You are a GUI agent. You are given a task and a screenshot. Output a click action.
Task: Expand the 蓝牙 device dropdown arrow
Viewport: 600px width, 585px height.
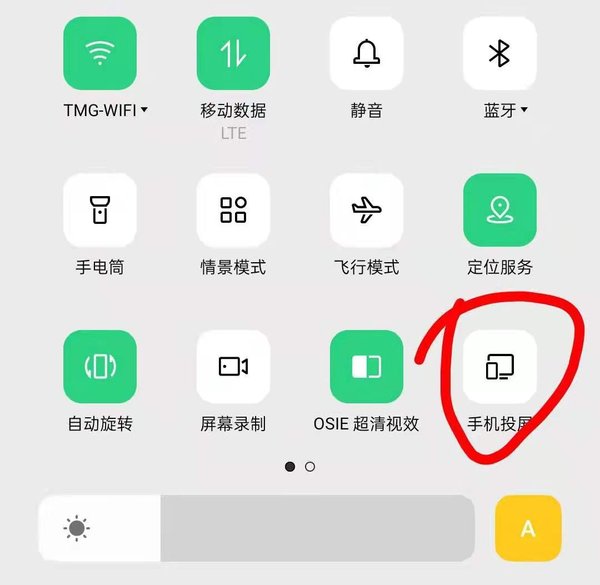click(x=524, y=110)
